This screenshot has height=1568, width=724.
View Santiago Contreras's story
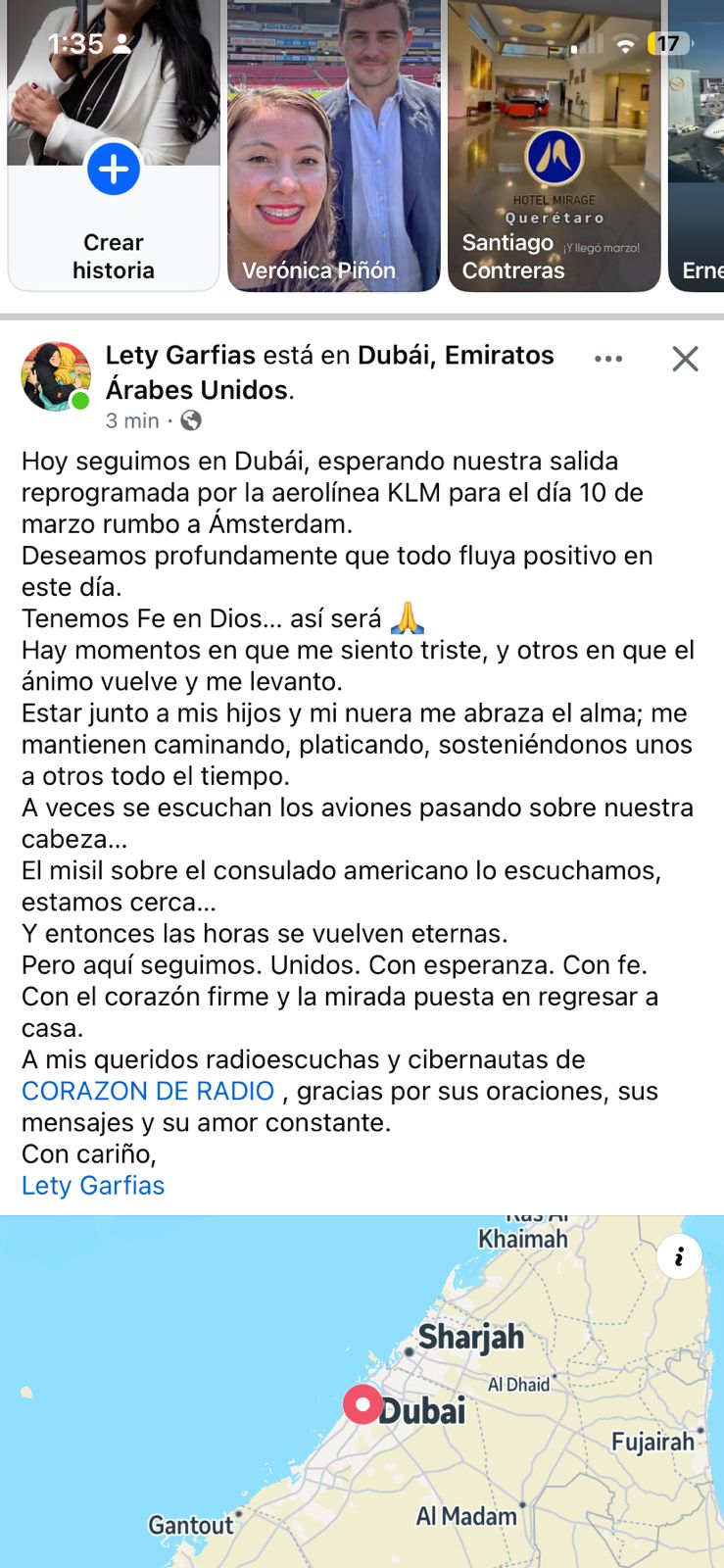(x=554, y=147)
